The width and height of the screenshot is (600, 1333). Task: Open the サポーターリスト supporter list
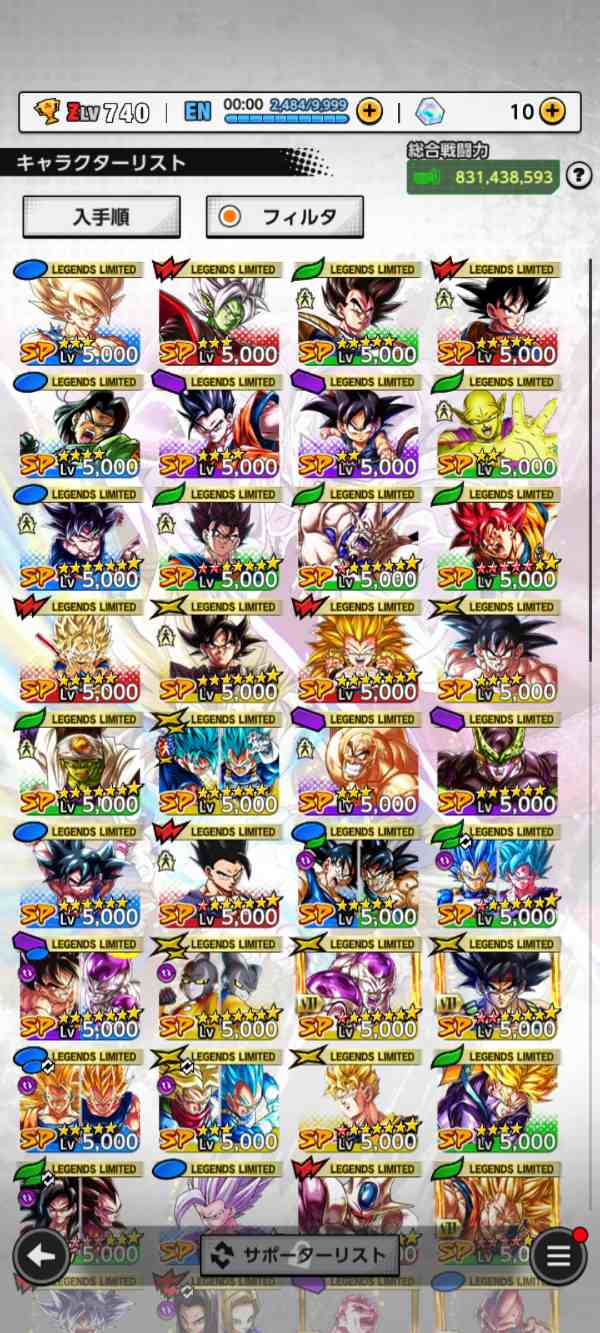pos(299,1255)
